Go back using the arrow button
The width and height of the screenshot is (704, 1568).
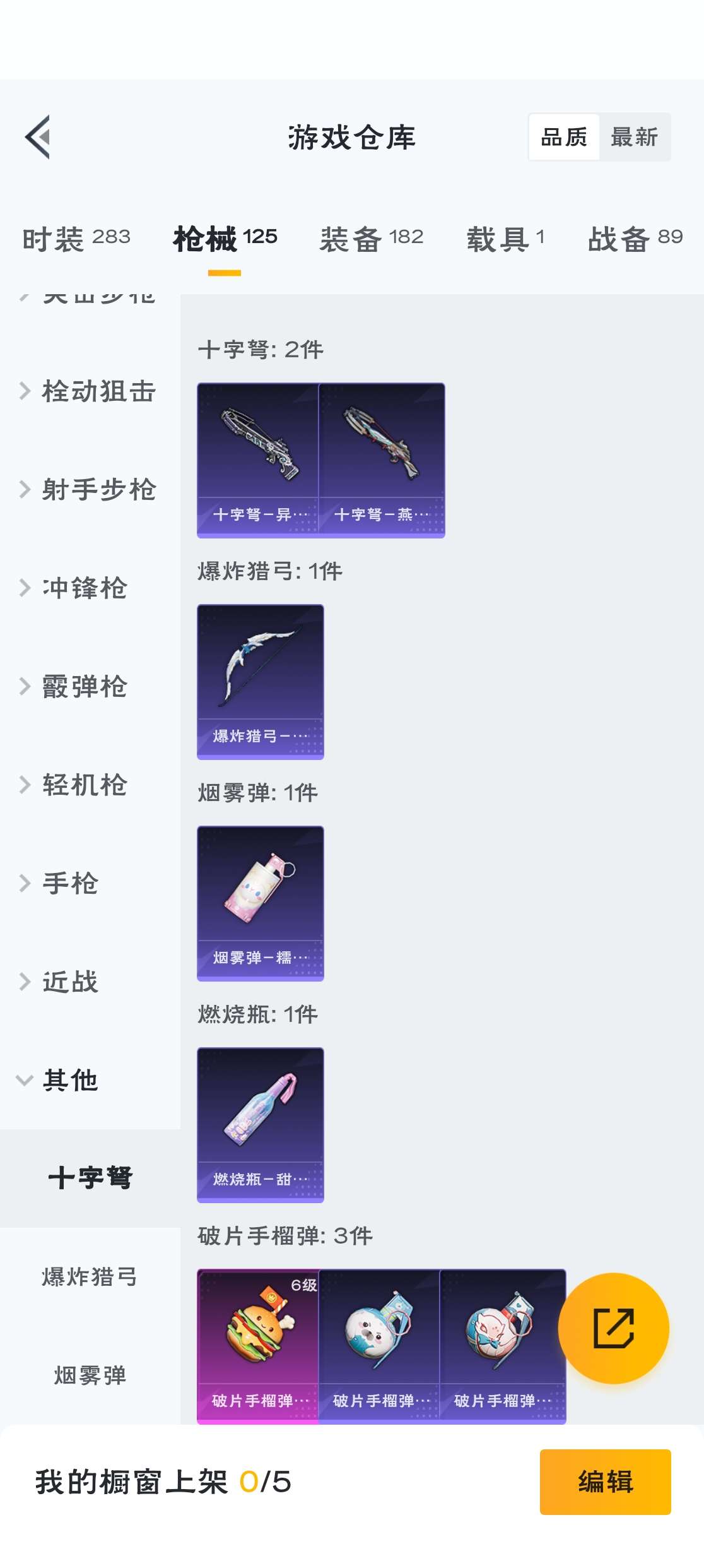coord(37,139)
